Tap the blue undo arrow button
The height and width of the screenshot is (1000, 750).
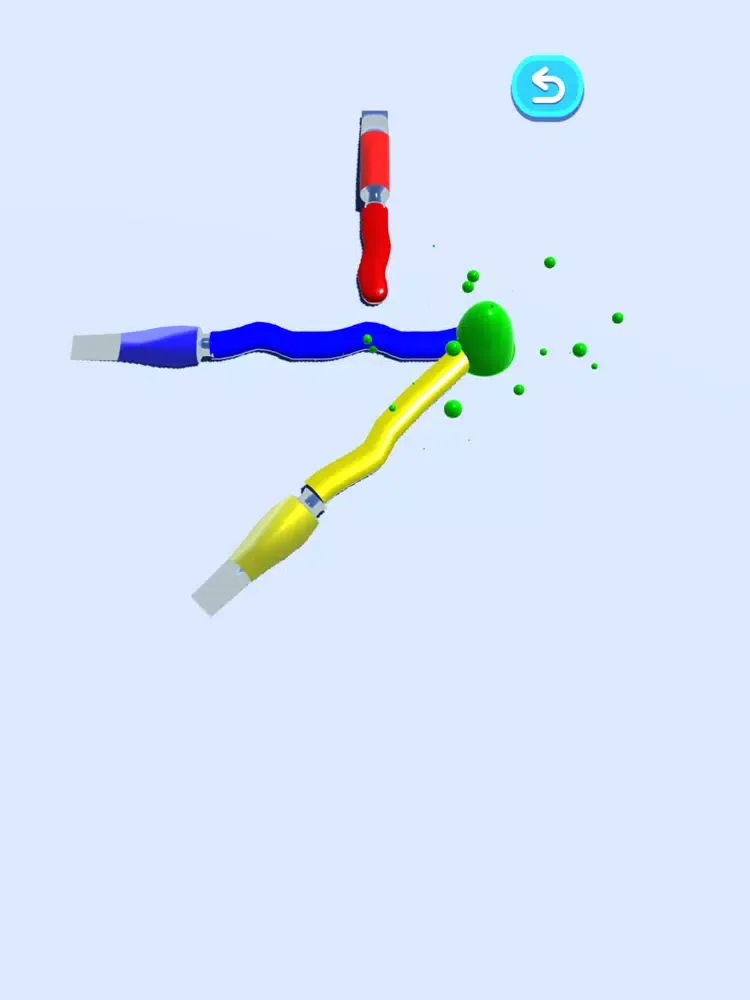pyautogui.click(x=547, y=88)
